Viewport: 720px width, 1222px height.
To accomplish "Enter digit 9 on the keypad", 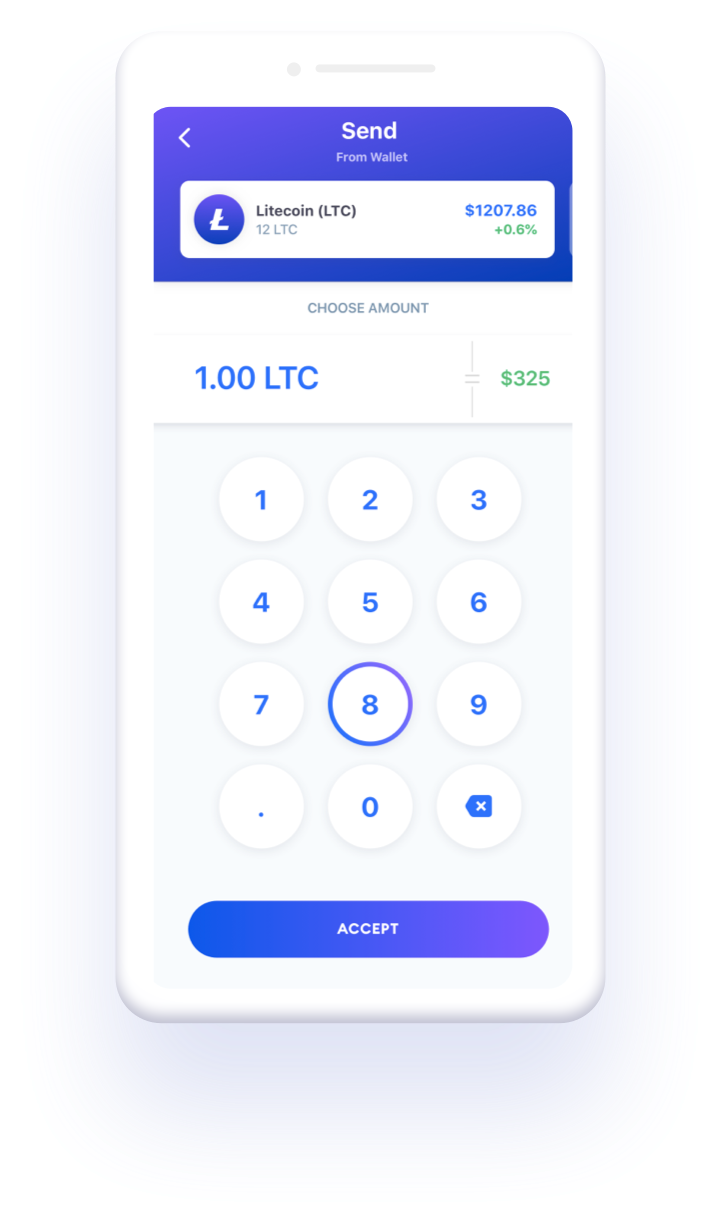I will click(479, 704).
